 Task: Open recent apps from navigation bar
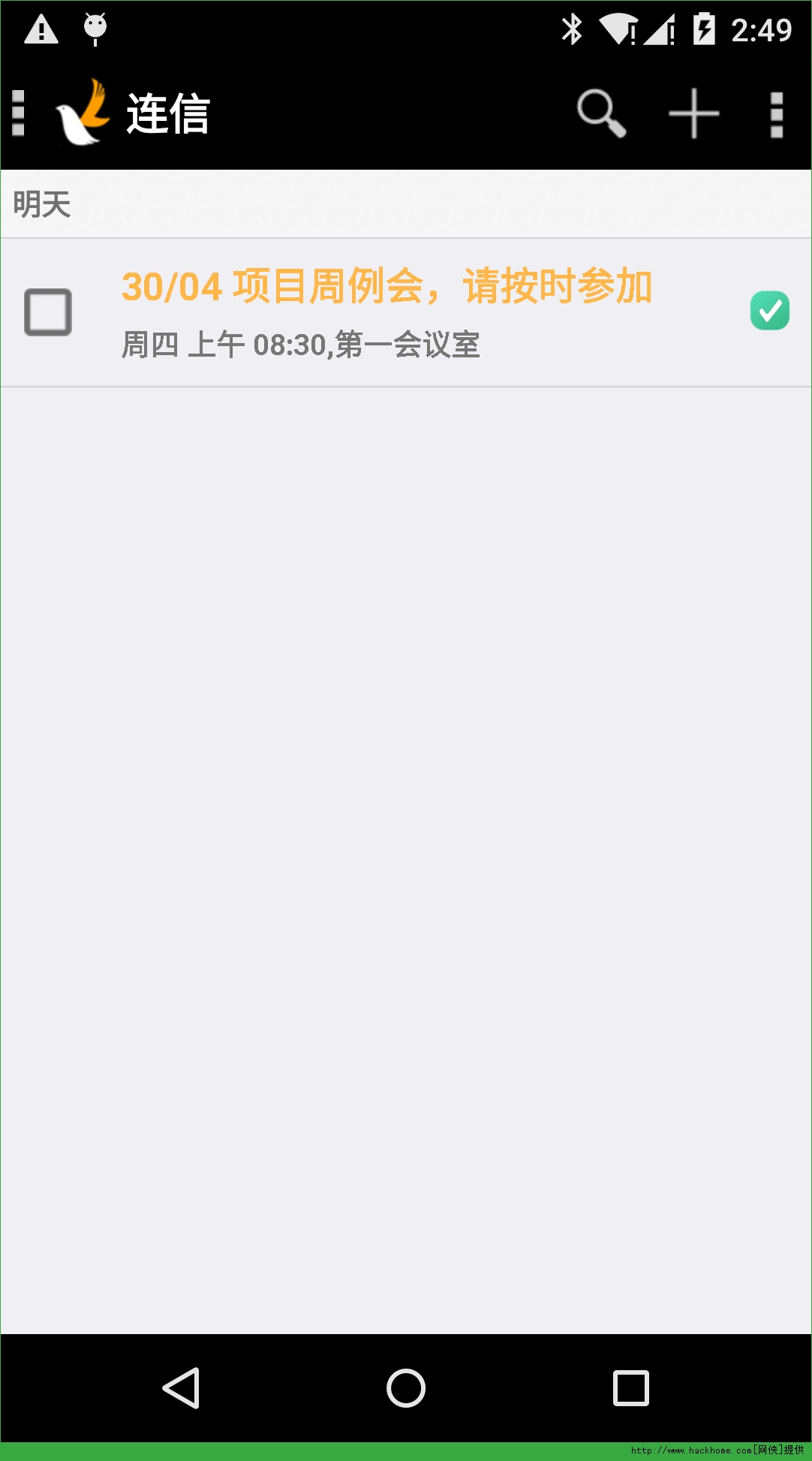(631, 1388)
